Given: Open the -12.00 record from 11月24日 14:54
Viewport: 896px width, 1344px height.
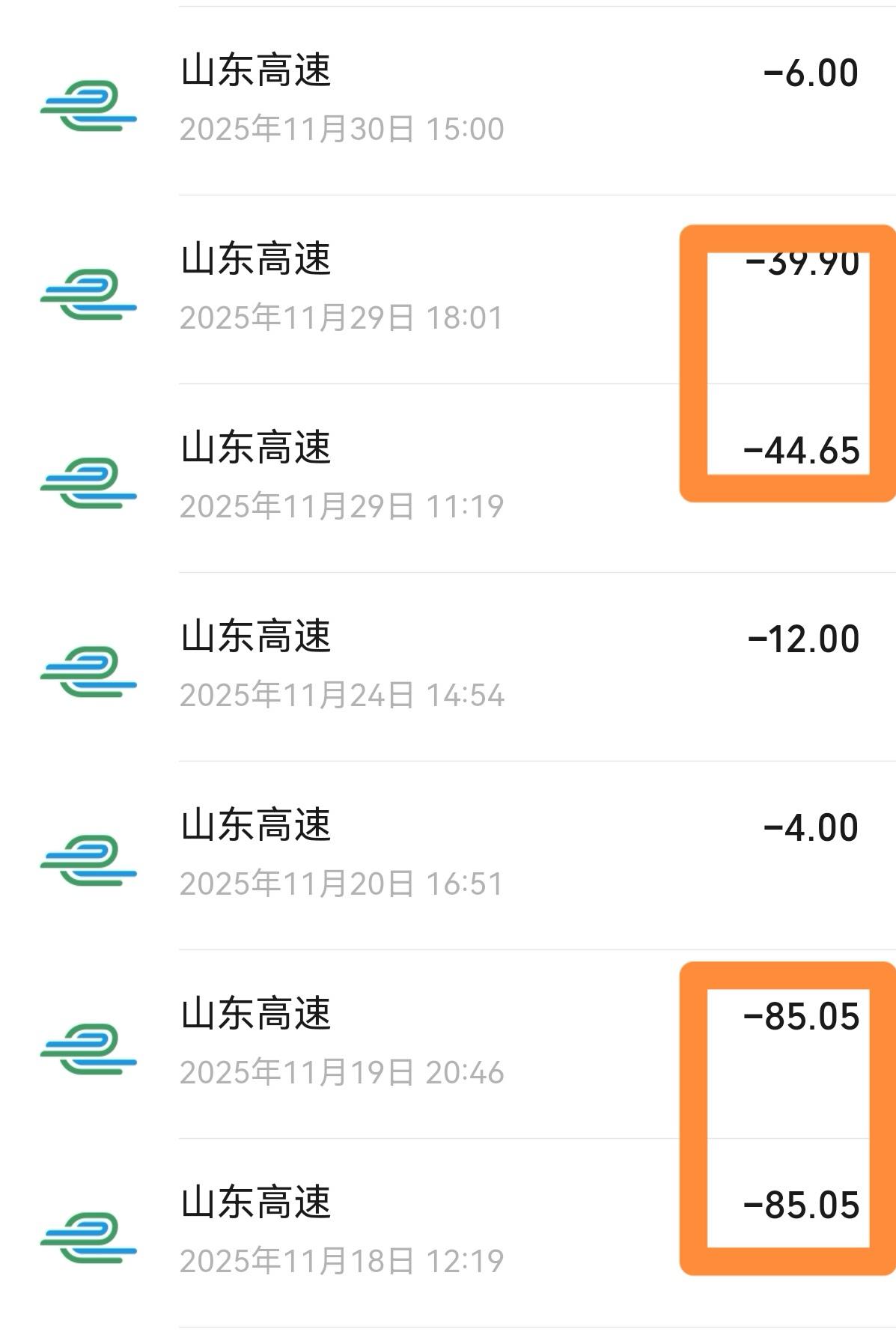Looking at the screenshot, I should pos(448,667).
